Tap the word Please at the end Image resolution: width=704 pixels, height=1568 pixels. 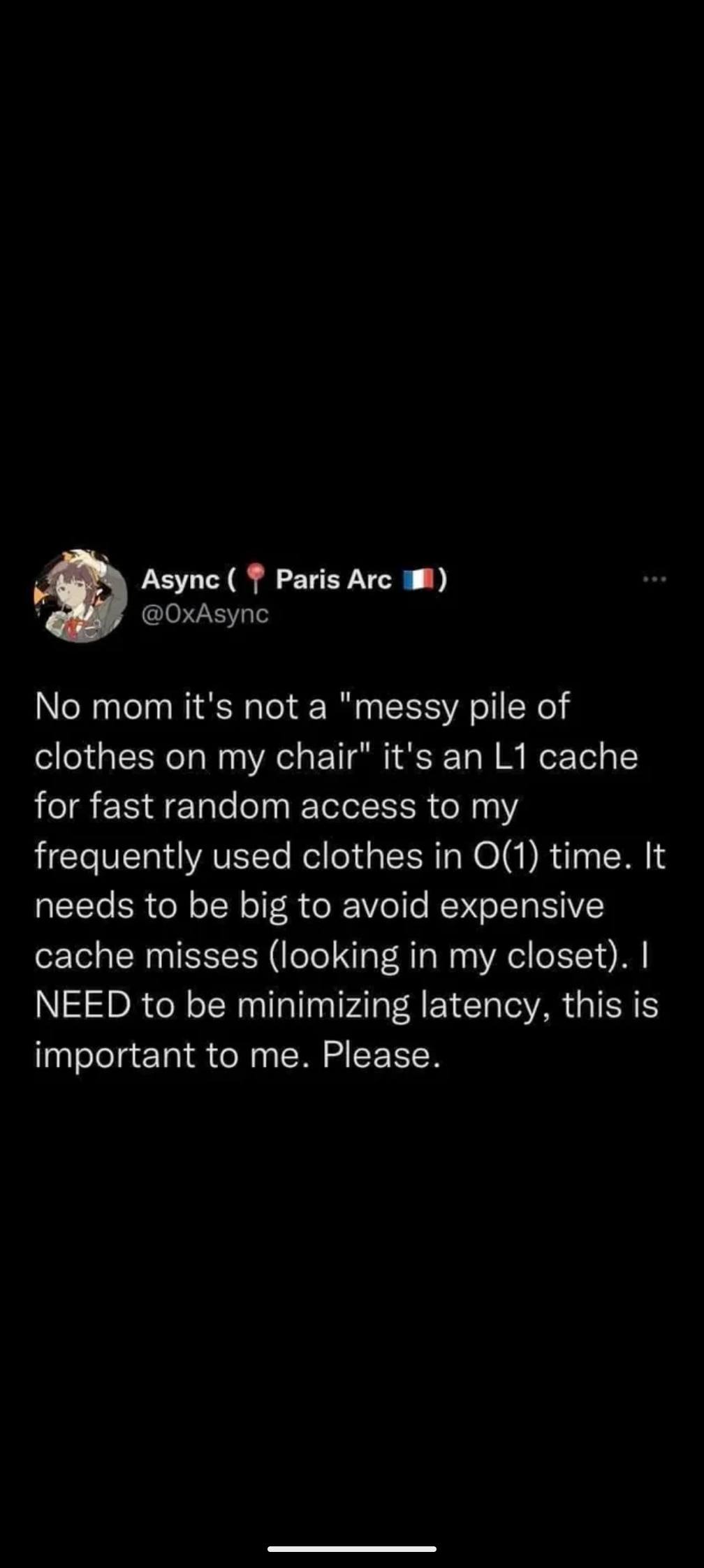(x=381, y=1057)
